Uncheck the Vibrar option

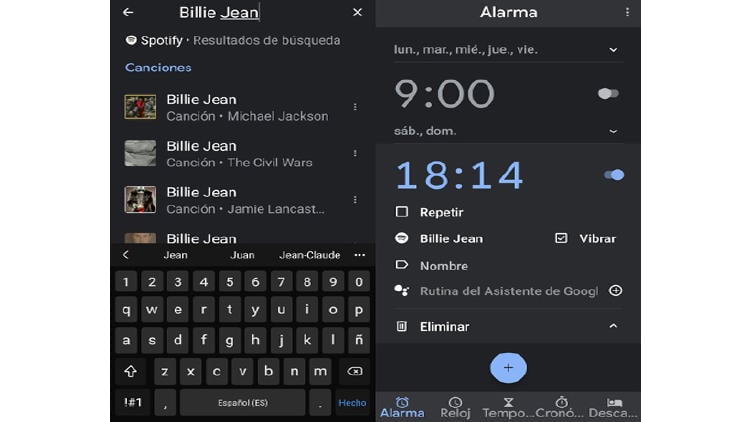click(x=561, y=238)
